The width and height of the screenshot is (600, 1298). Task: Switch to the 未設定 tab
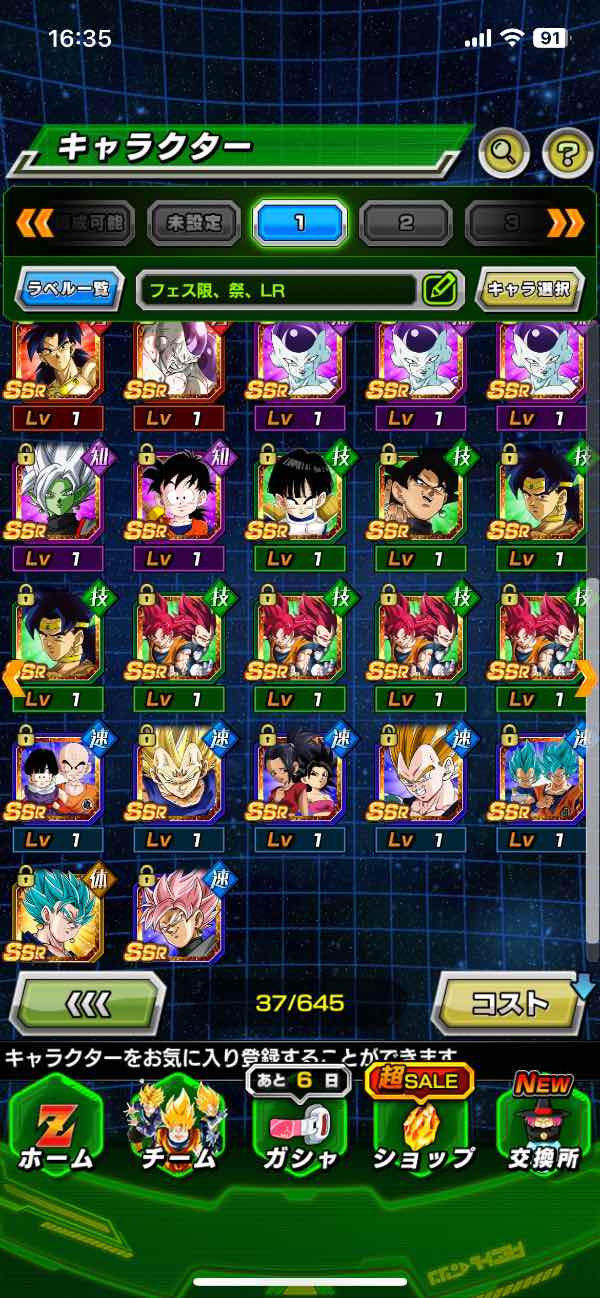[x=194, y=223]
